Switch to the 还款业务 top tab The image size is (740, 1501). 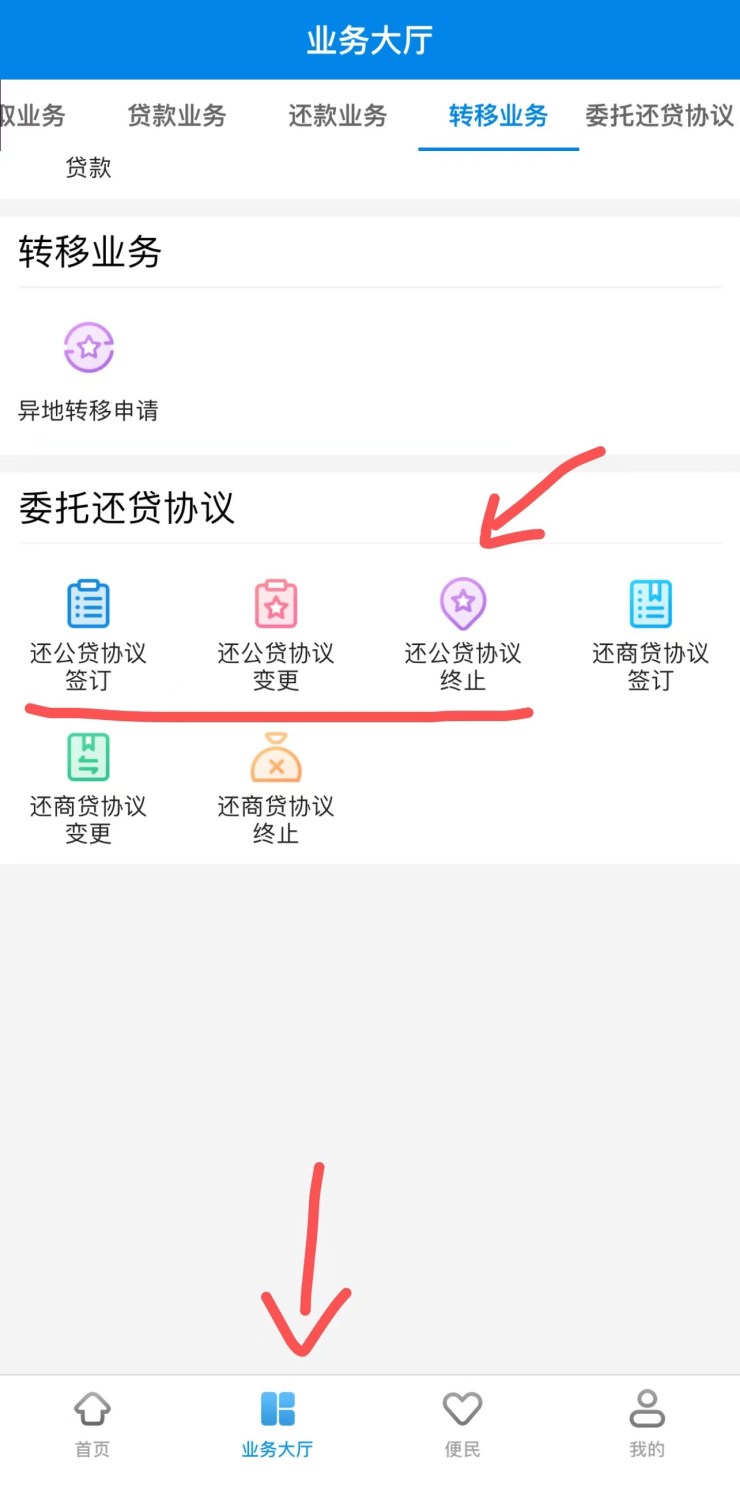pyautogui.click(x=337, y=116)
